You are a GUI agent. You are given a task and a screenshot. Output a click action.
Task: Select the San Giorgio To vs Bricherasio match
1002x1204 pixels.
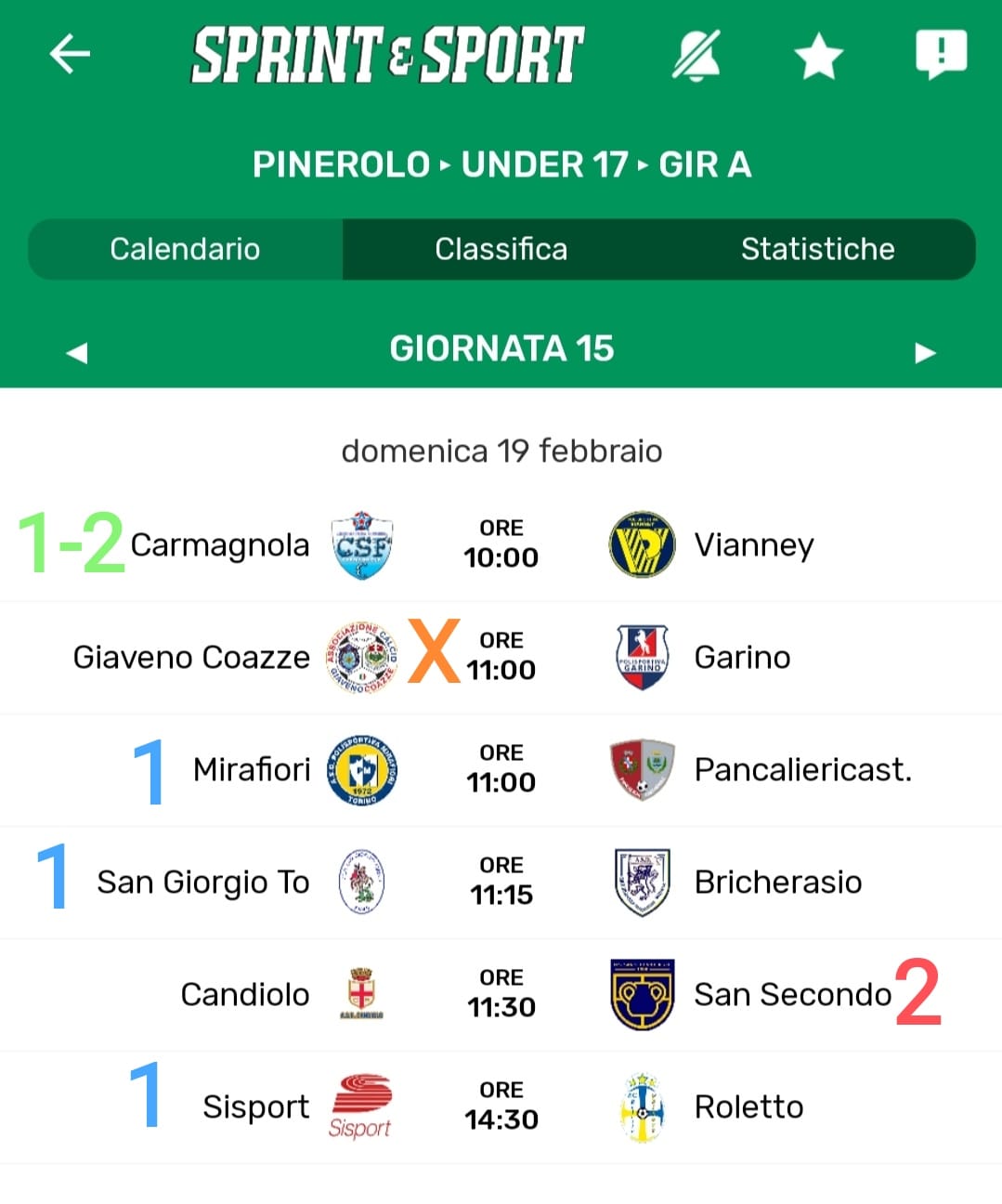(x=501, y=882)
